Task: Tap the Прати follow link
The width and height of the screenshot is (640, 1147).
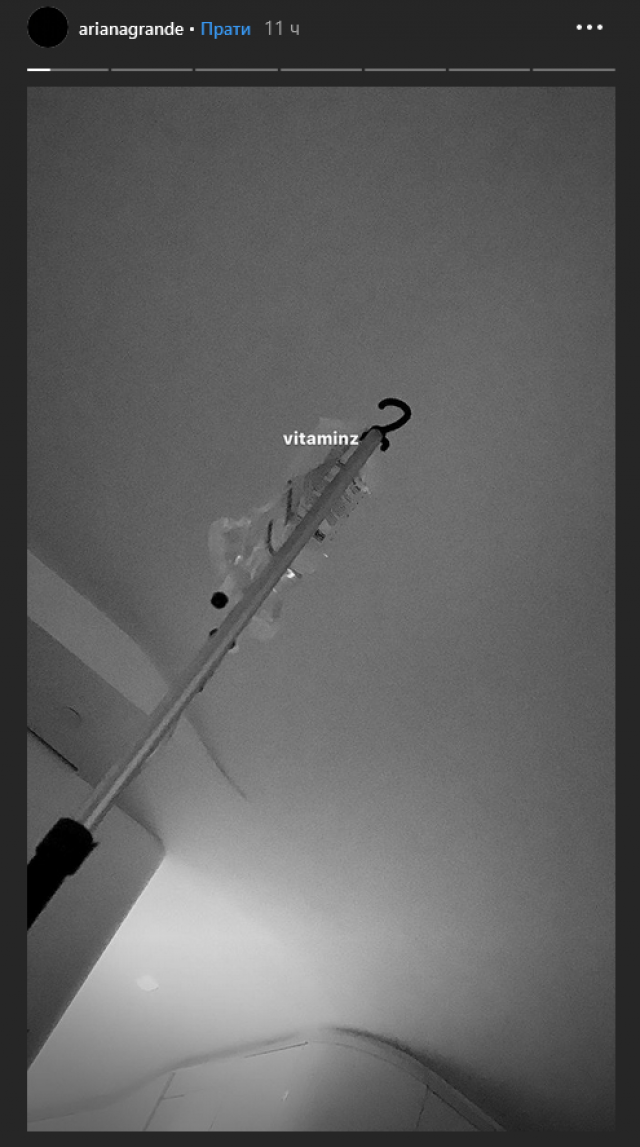Action: (x=225, y=29)
